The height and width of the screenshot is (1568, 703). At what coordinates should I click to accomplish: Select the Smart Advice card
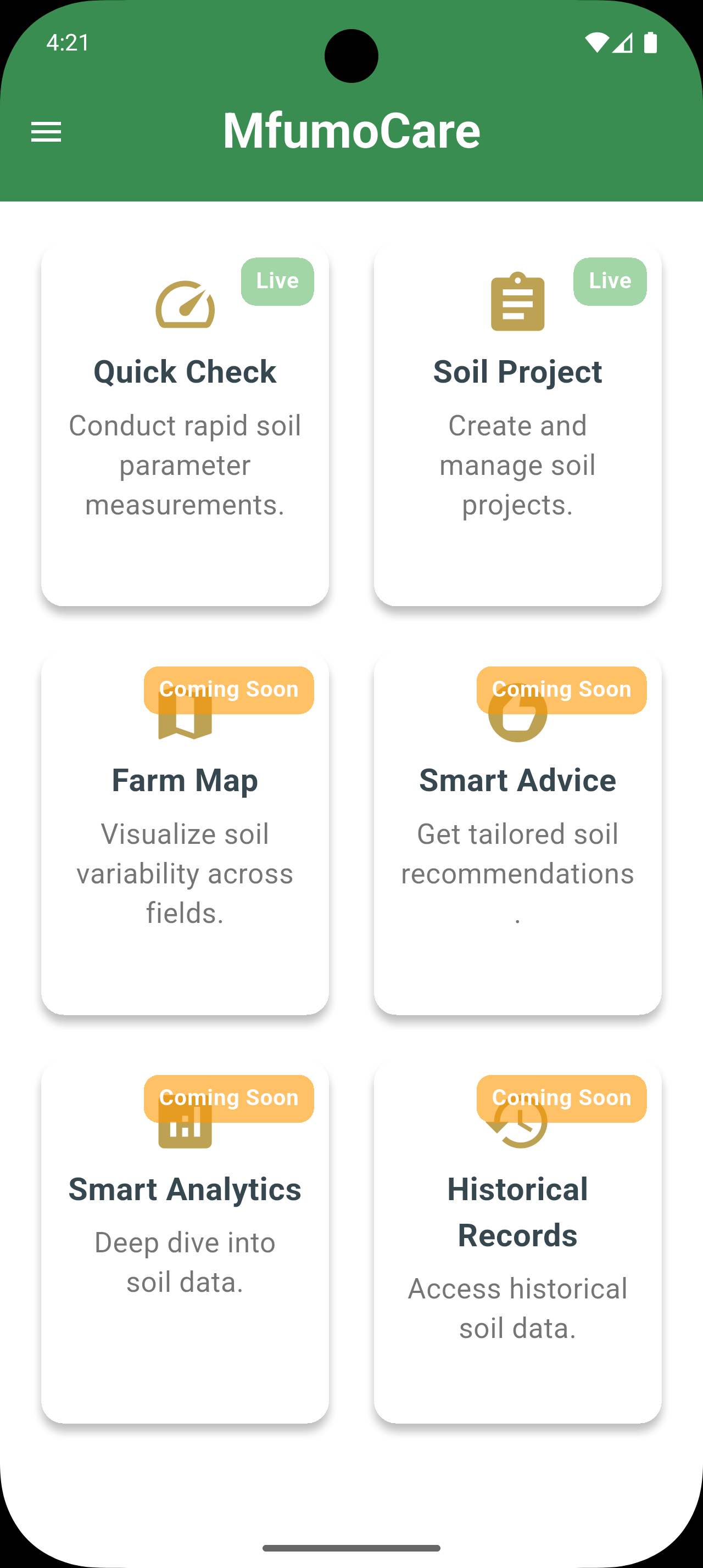(517, 833)
